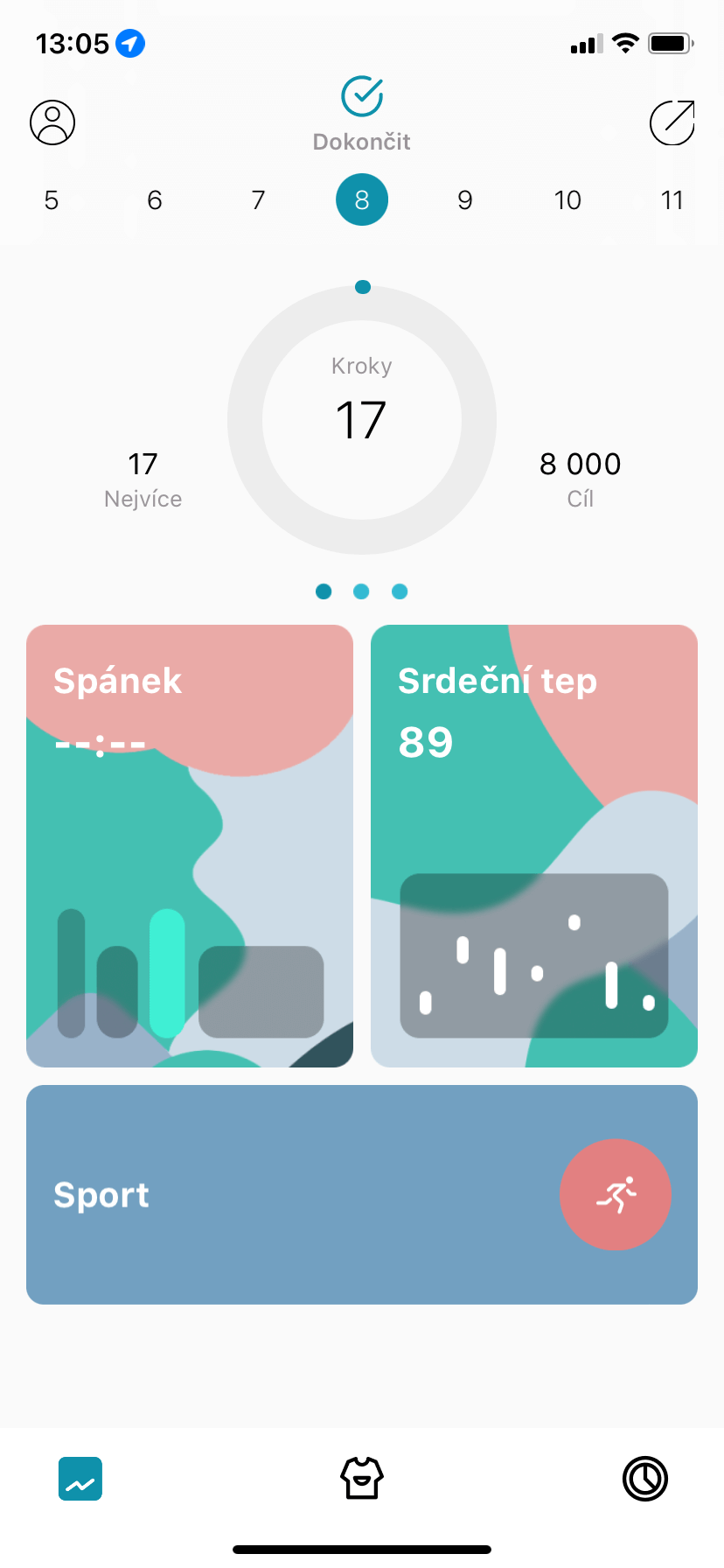Viewport: 724px width, 1568px height.
Task: Select day 11 in the date strip
Action: [672, 200]
